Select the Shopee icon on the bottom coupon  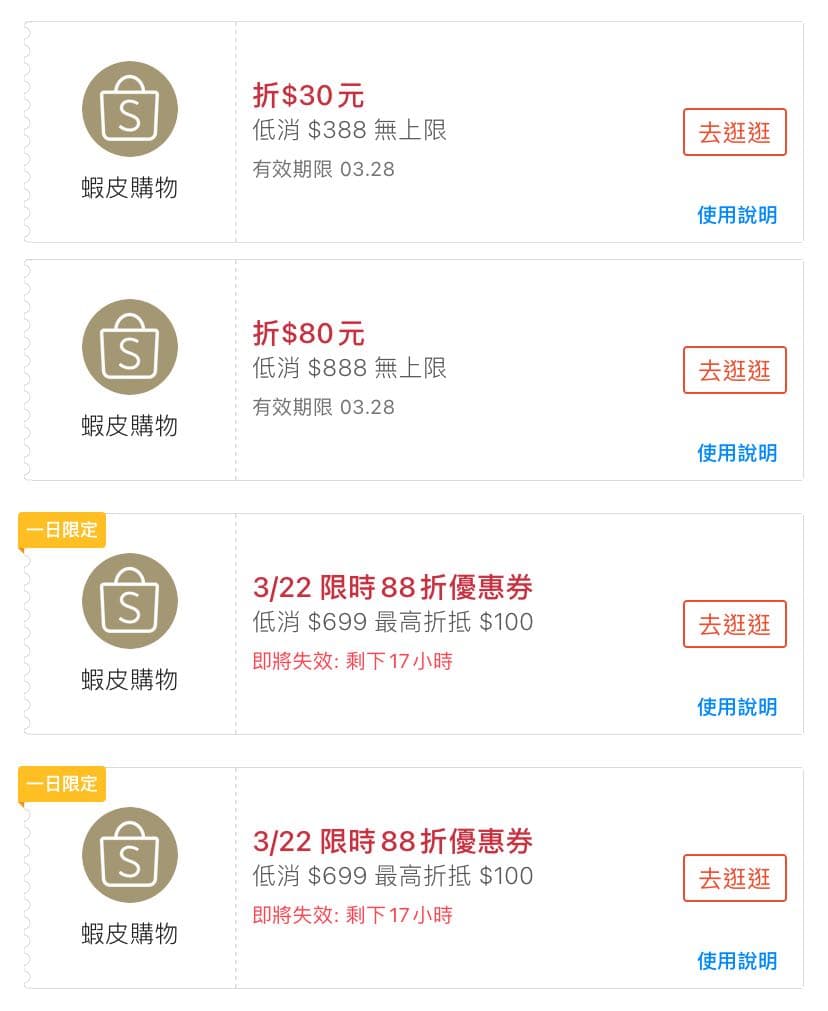(129, 856)
